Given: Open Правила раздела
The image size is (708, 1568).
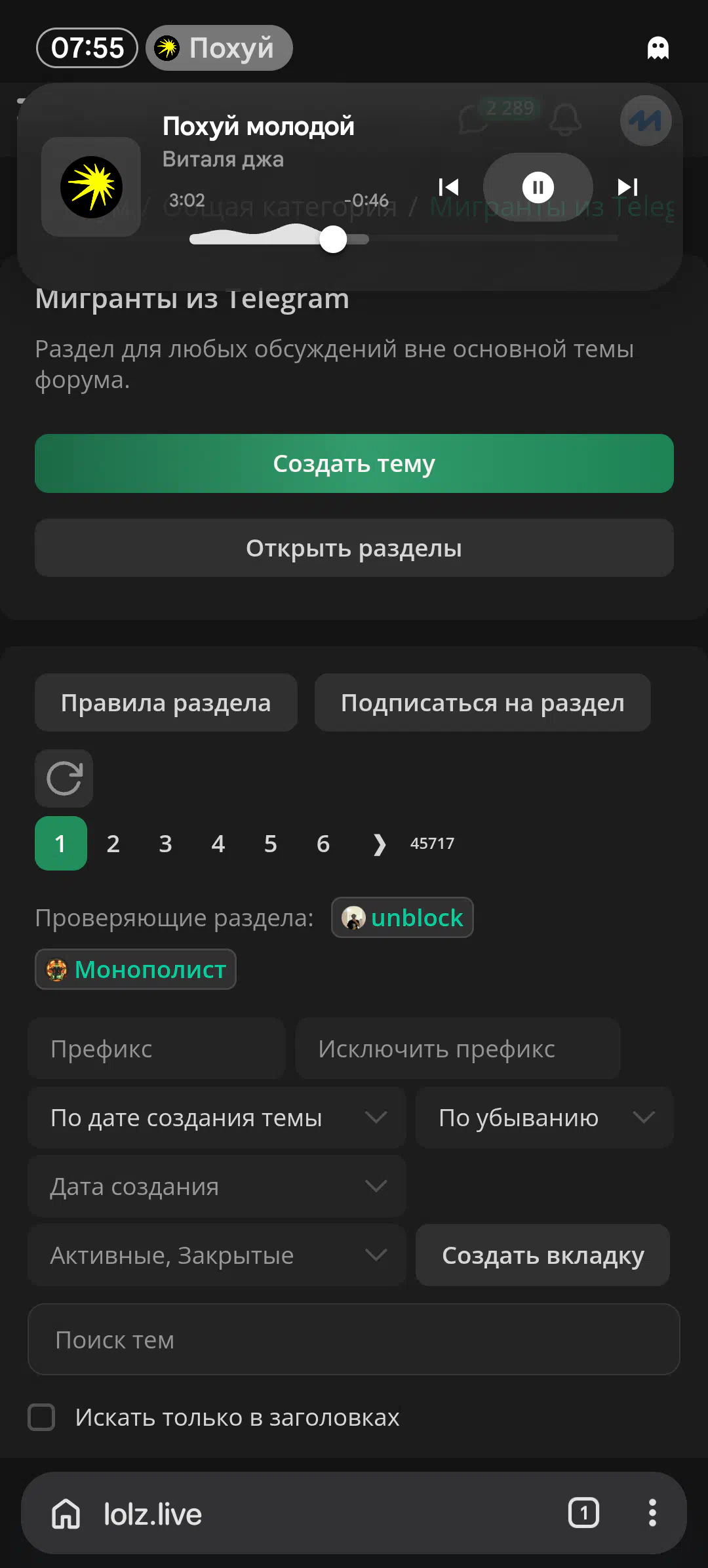Looking at the screenshot, I should pos(166,703).
